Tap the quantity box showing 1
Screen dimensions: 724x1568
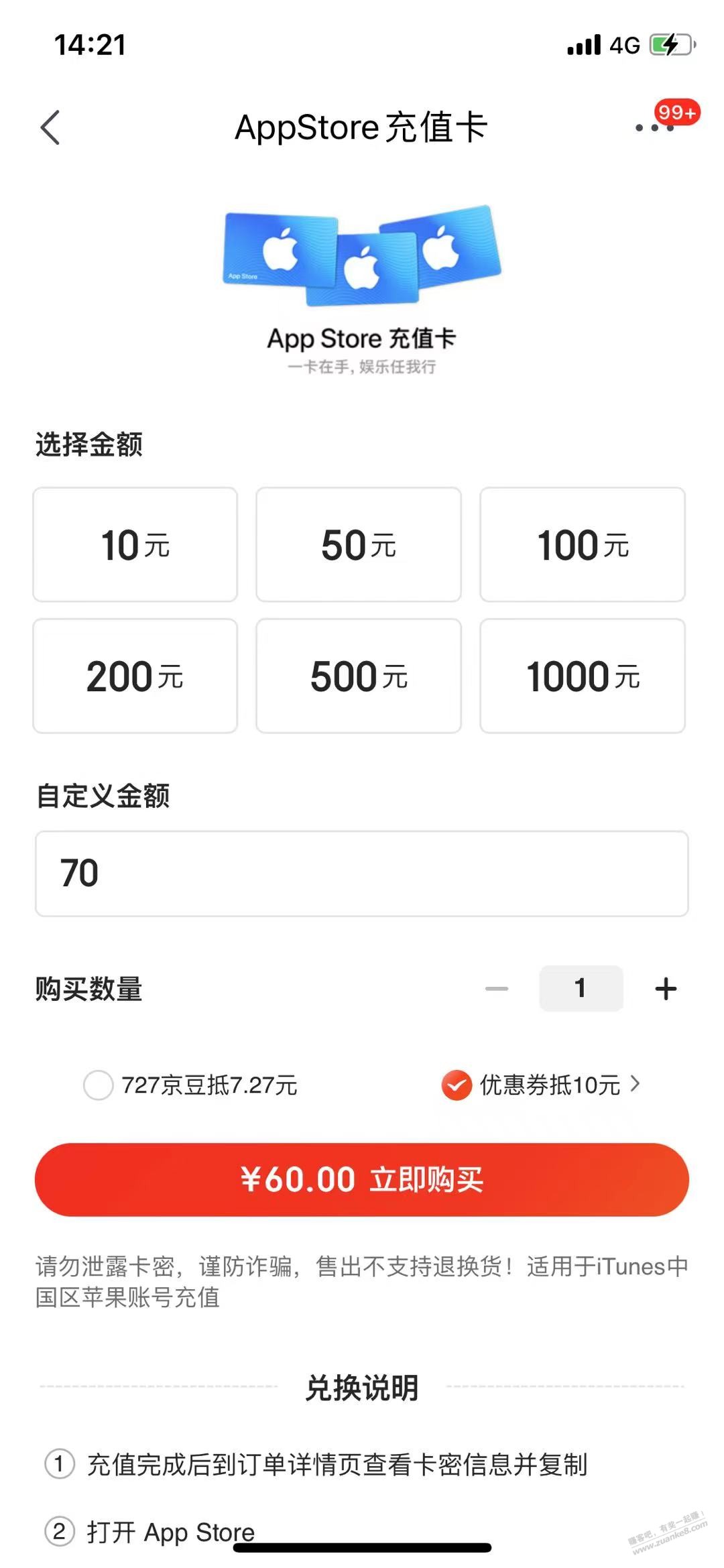tap(581, 988)
